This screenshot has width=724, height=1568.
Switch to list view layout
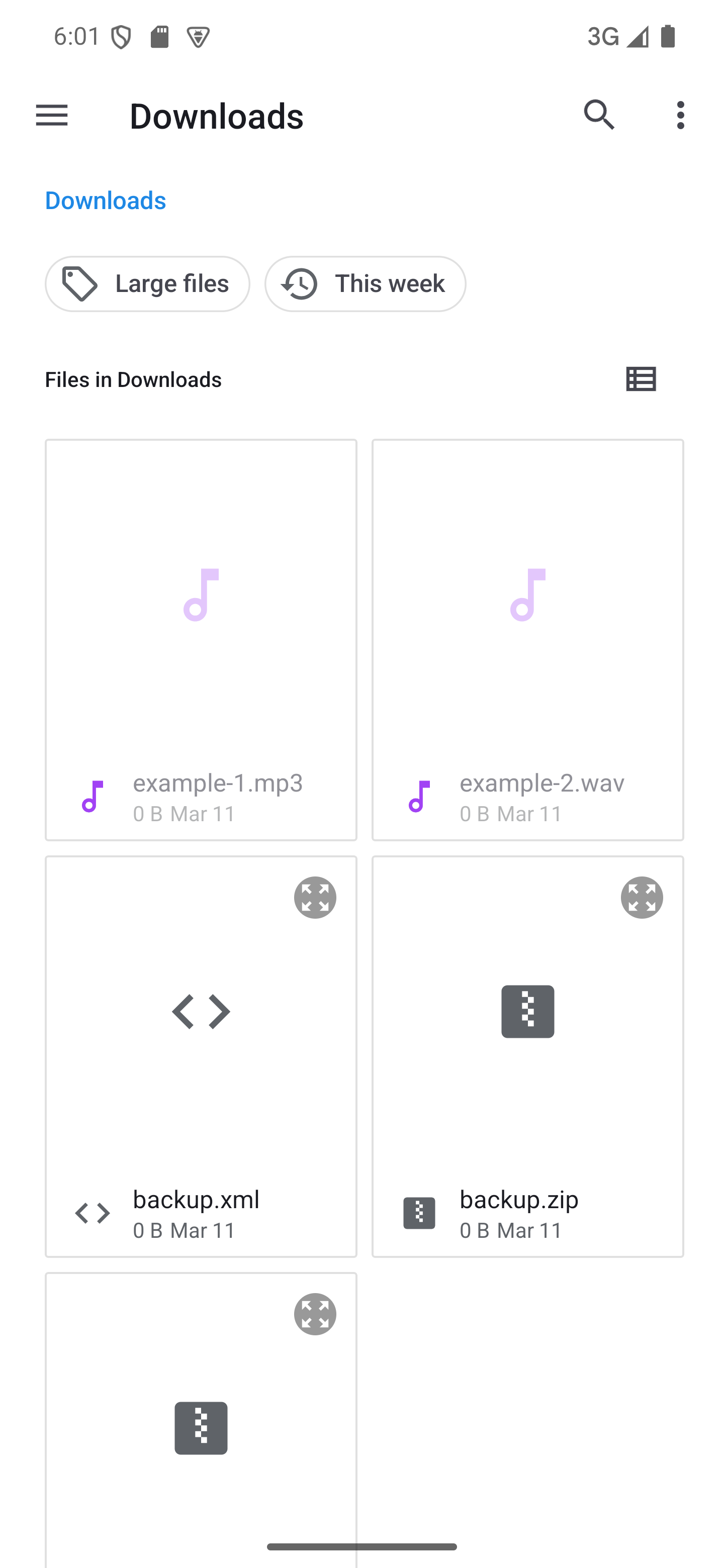641,379
